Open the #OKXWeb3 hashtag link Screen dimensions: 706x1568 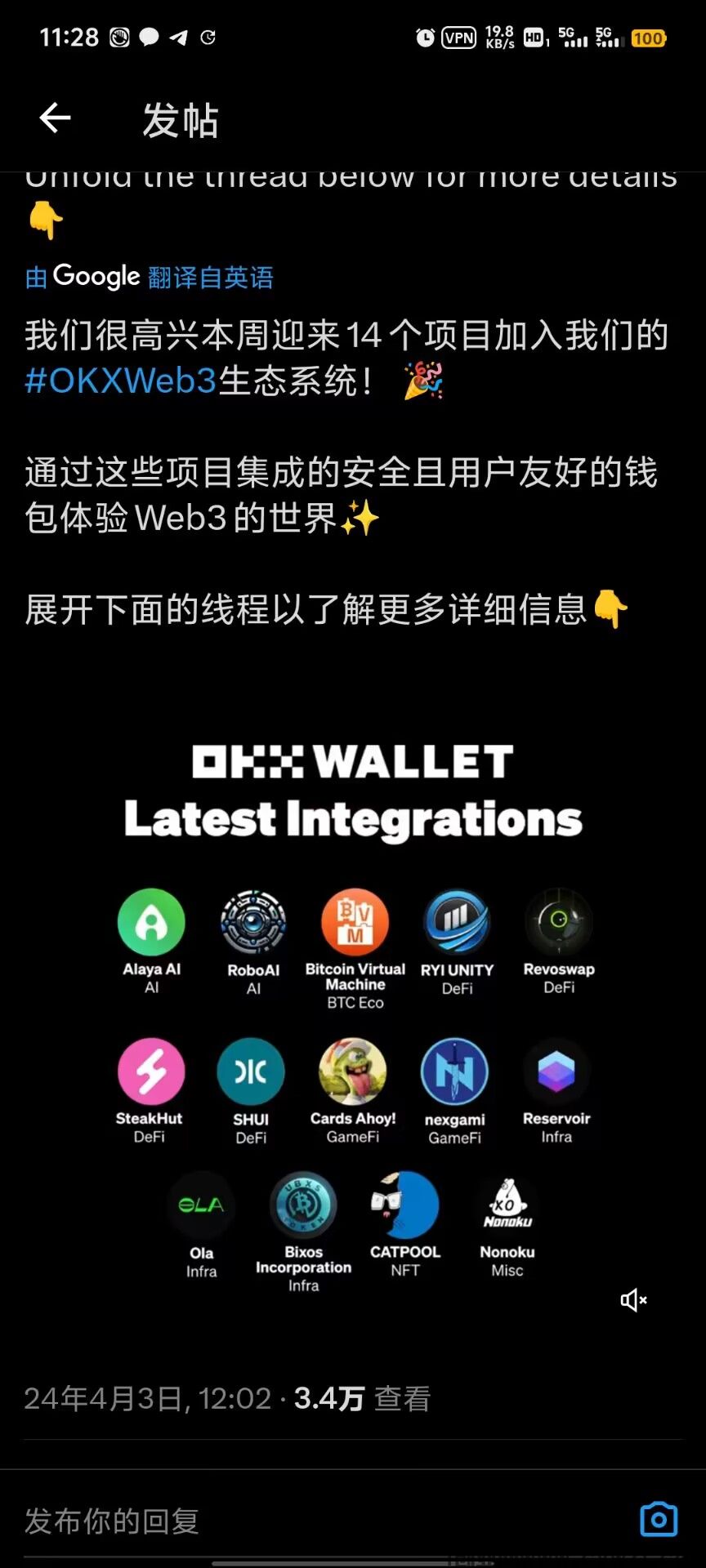coord(120,381)
